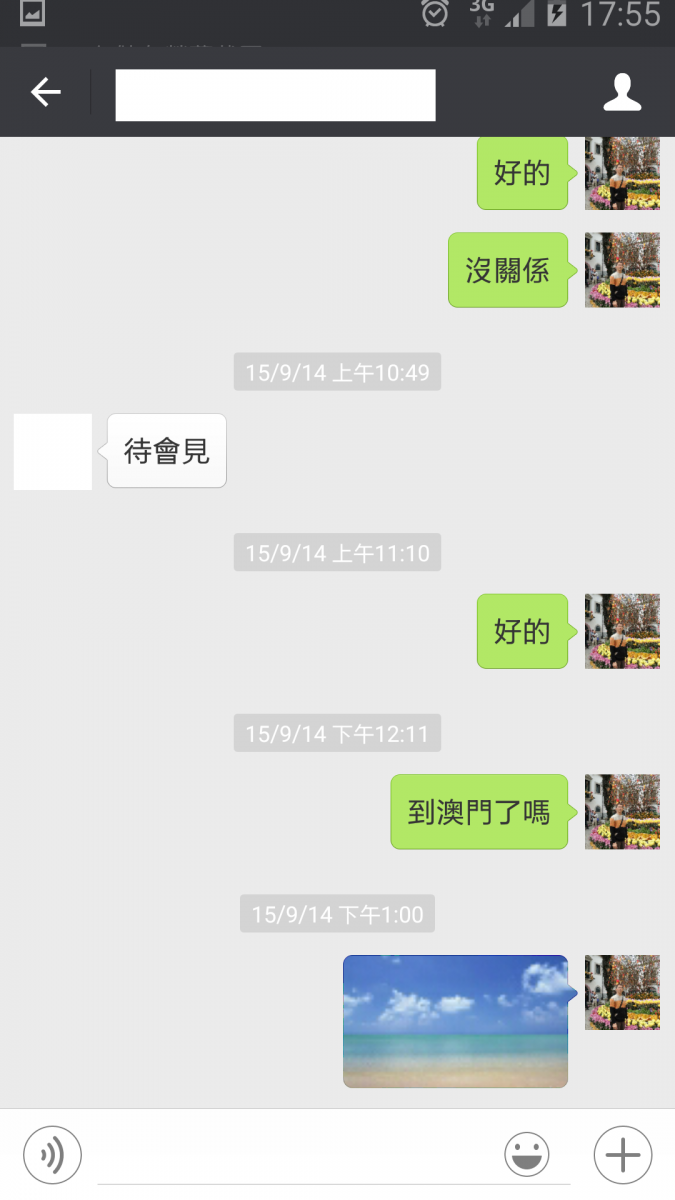The image size is (675, 1200).
Task: Open the contact profile icon
Action: click(x=622, y=93)
